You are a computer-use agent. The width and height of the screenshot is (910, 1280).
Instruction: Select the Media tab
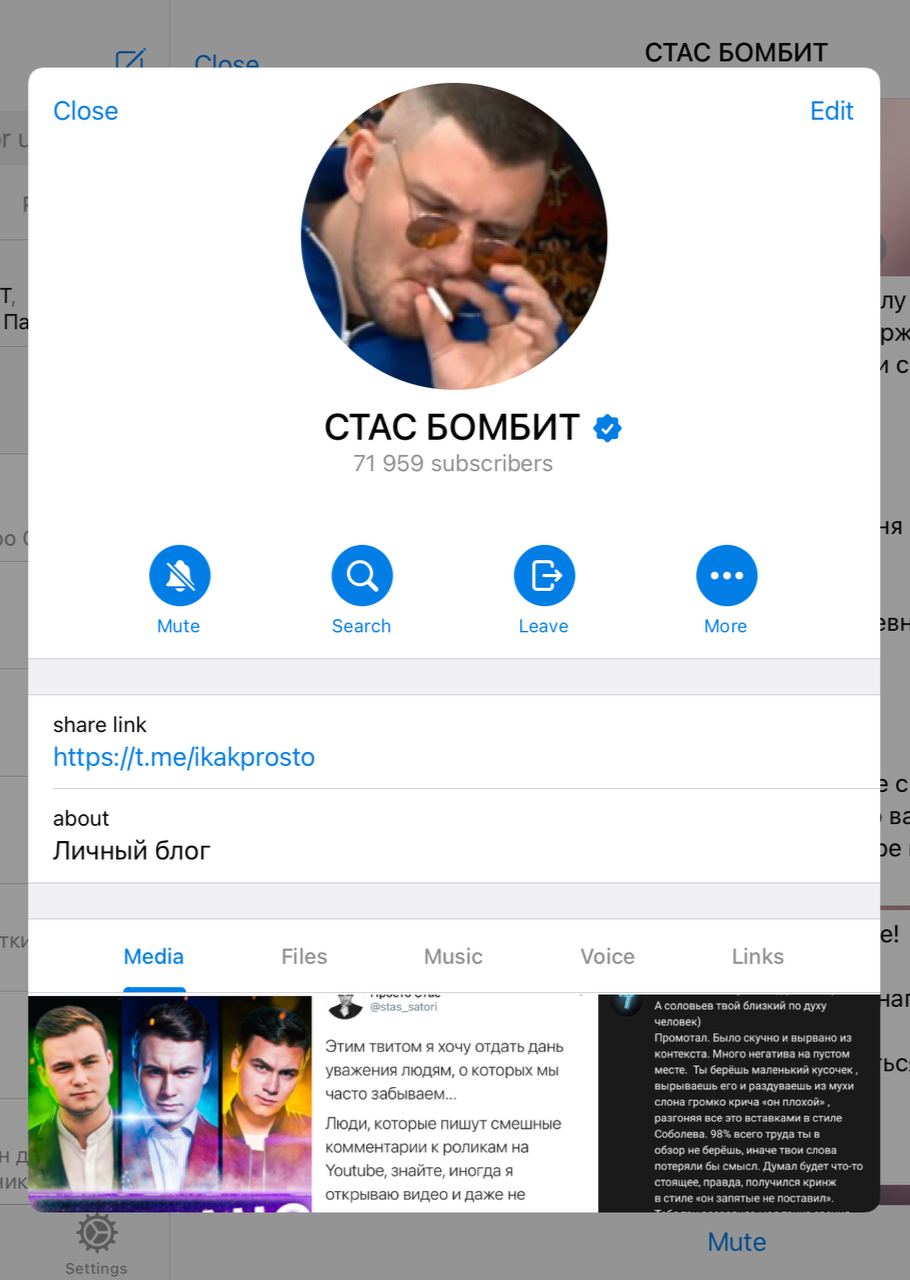(x=154, y=957)
